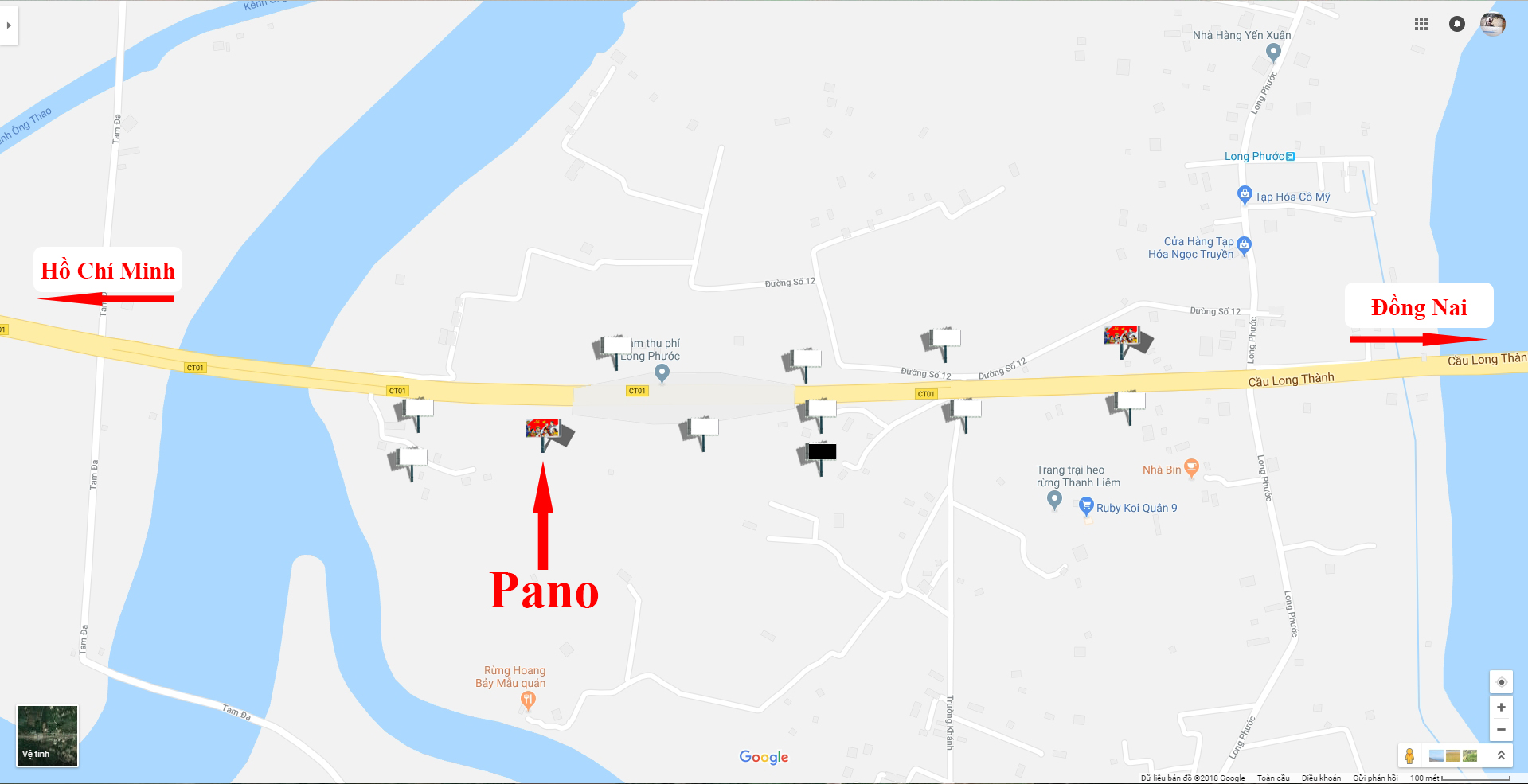Open Rừng Hoang Bảy Mẫu quán marker
Image resolution: width=1528 pixels, height=784 pixels.
pos(528,700)
